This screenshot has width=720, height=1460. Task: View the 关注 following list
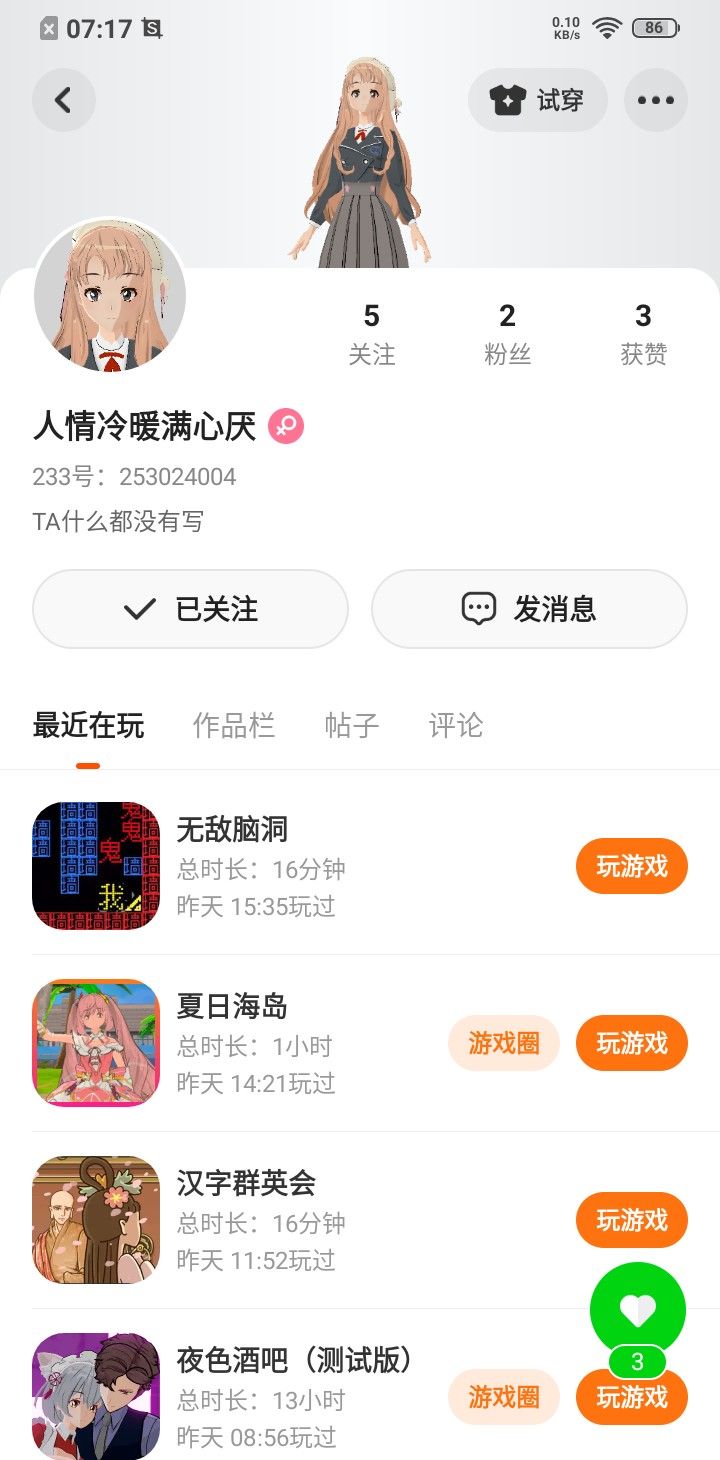[371, 334]
